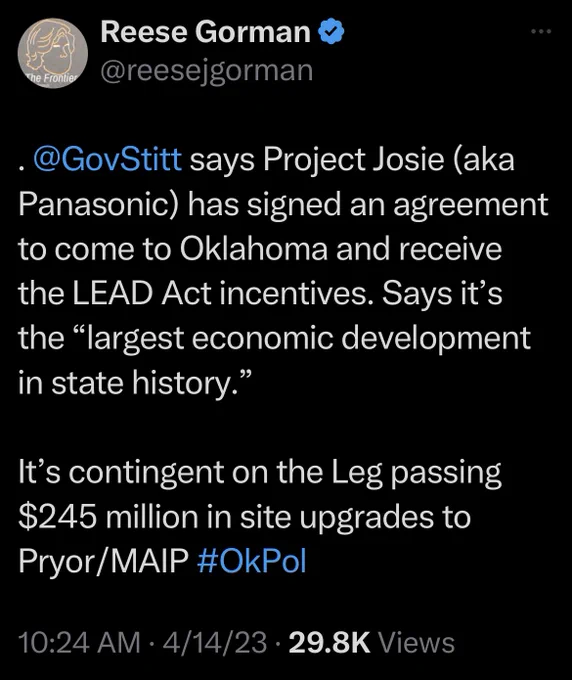View the 29.8K Views details
Image resolution: width=572 pixels, height=680 pixels.
pyautogui.click(x=372, y=642)
